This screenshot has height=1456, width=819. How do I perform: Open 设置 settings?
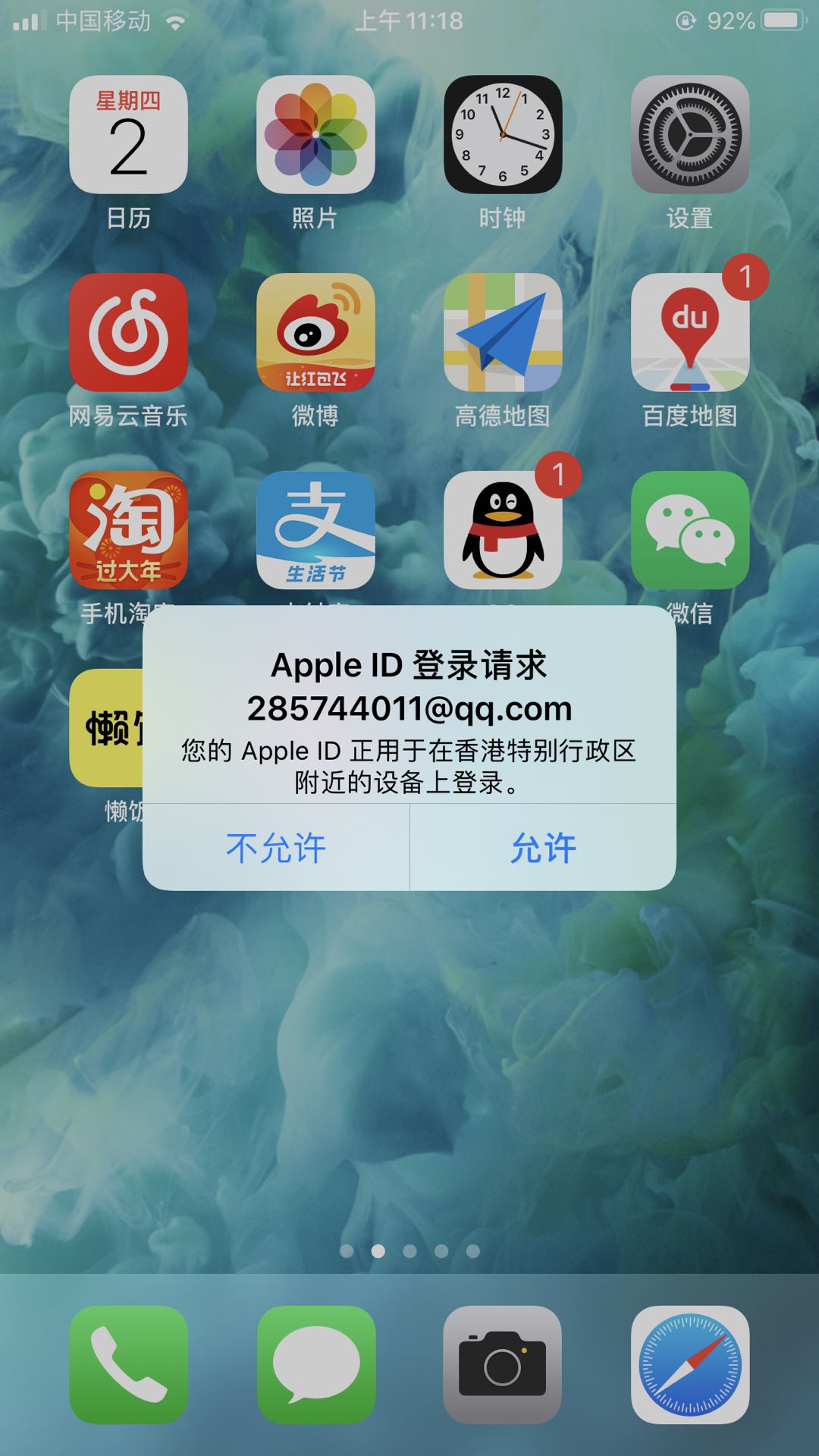pyautogui.click(x=689, y=134)
